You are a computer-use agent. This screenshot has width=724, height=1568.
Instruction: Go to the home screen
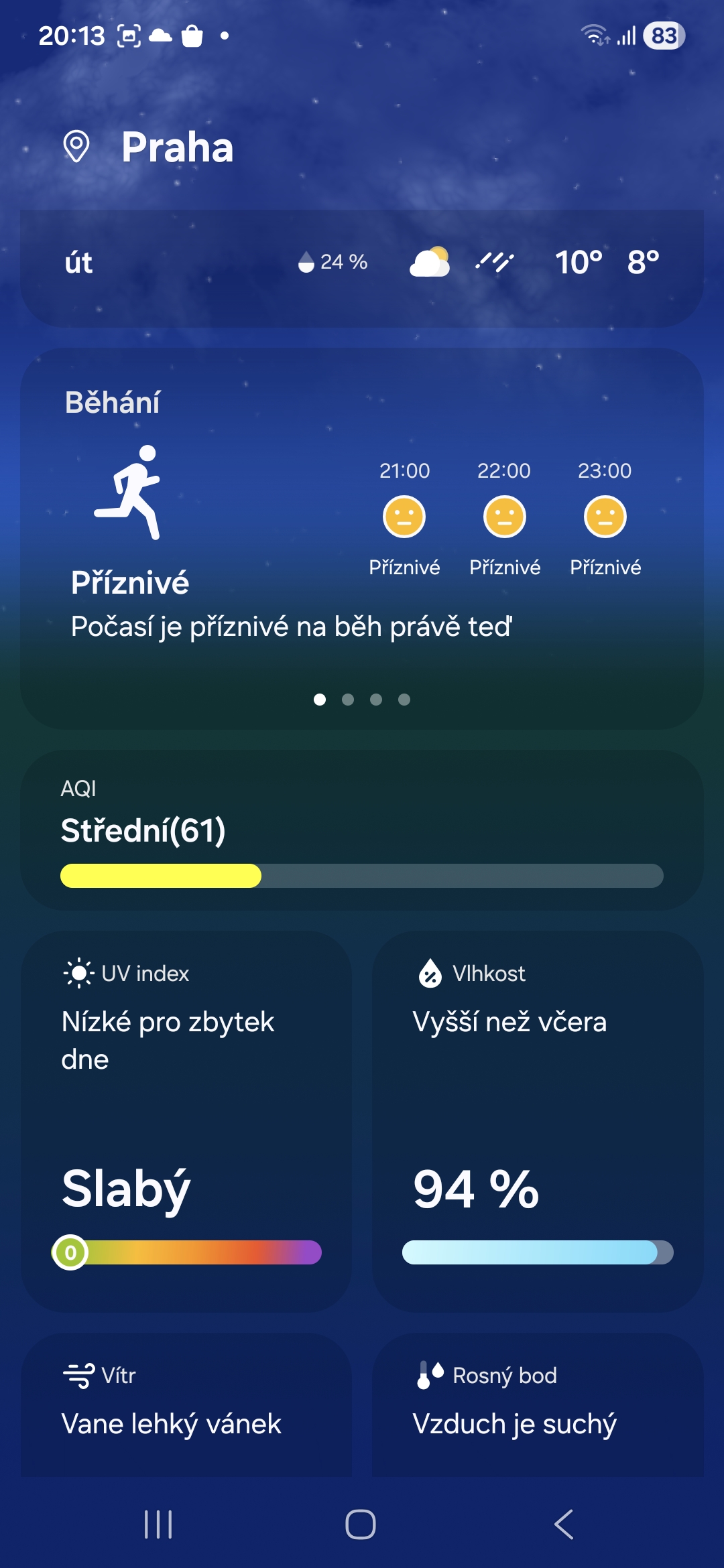[361, 1524]
